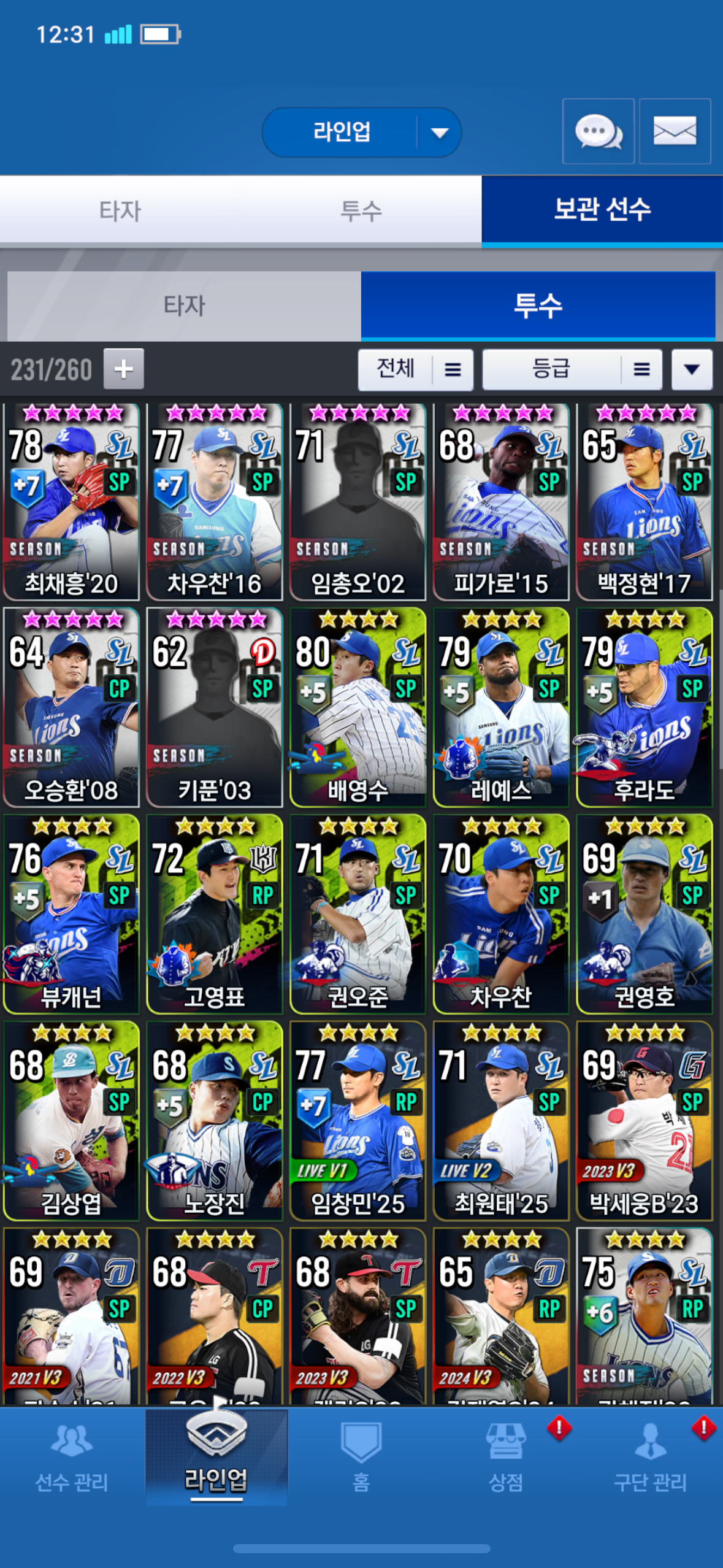Screen dimensions: 723x1568
Task: Go to the 홈 tab
Action: click(x=361, y=1458)
